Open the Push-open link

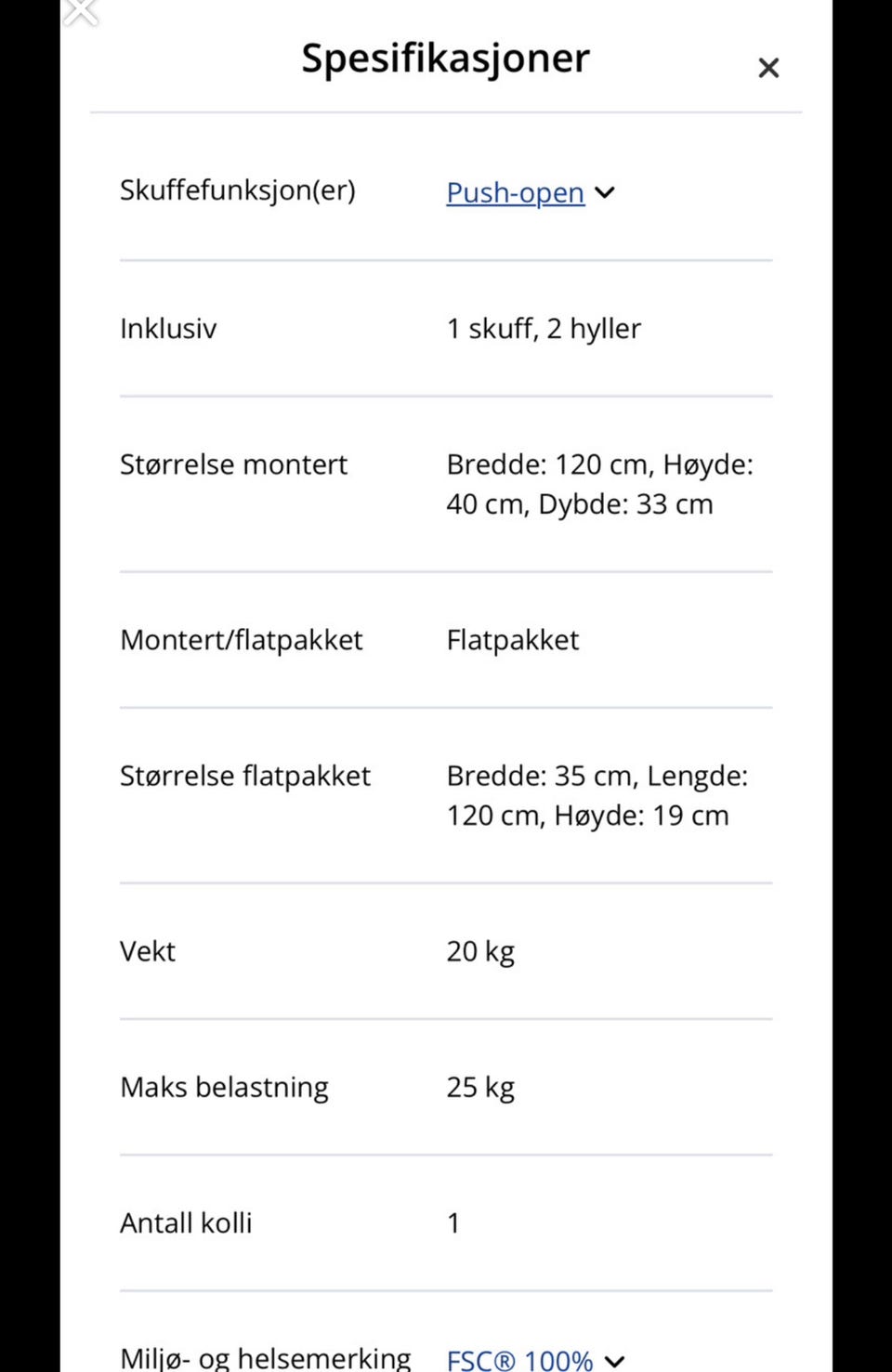515,193
